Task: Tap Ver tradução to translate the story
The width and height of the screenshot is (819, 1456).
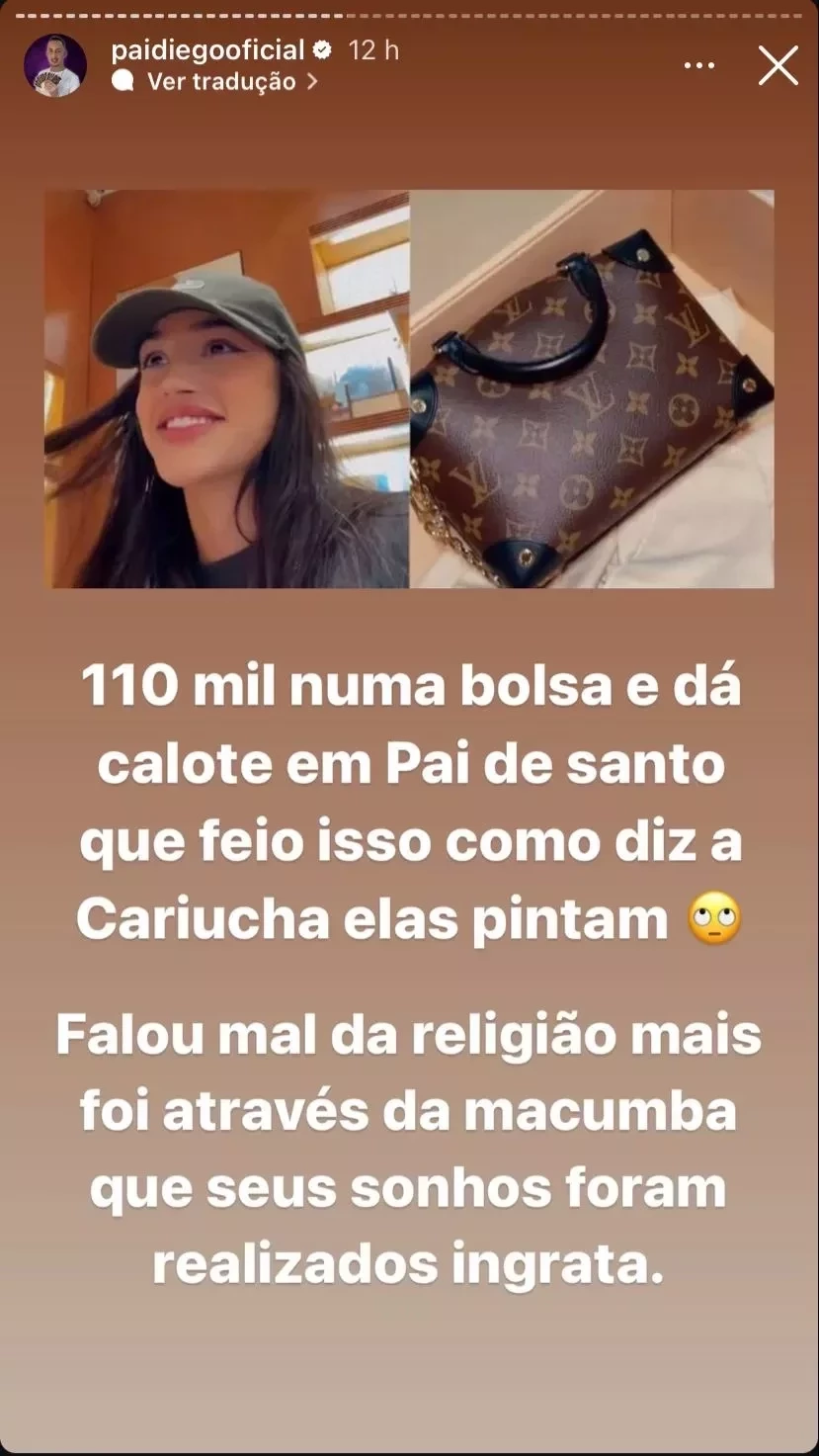Action: (x=221, y=82)
